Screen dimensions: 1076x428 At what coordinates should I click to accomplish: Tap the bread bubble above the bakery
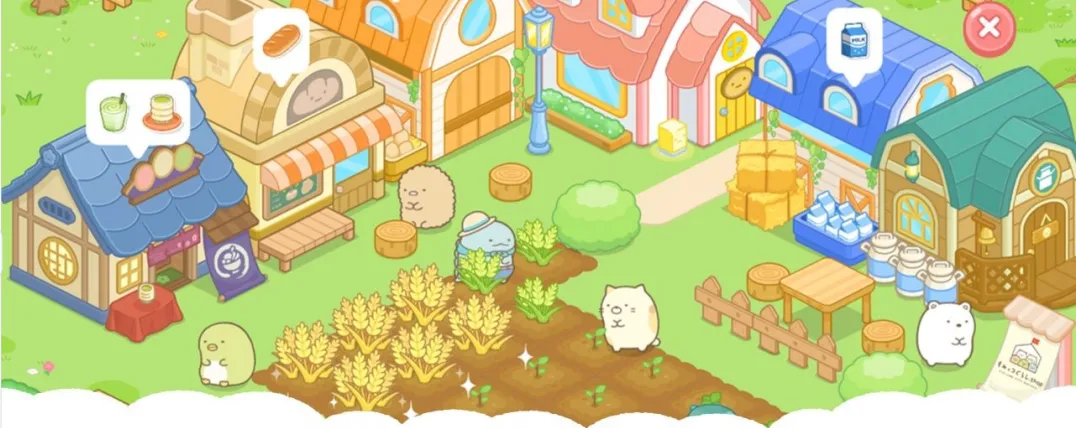(281, 41)
